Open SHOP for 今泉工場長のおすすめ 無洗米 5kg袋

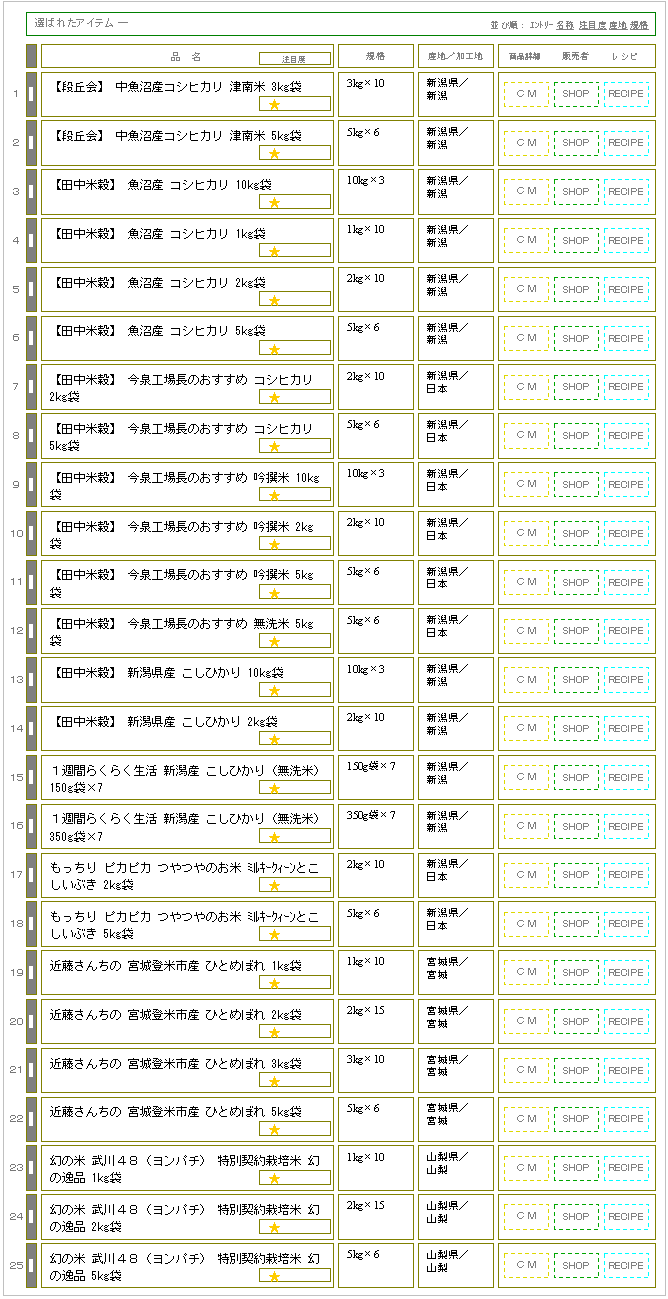(x=576, y=631)
